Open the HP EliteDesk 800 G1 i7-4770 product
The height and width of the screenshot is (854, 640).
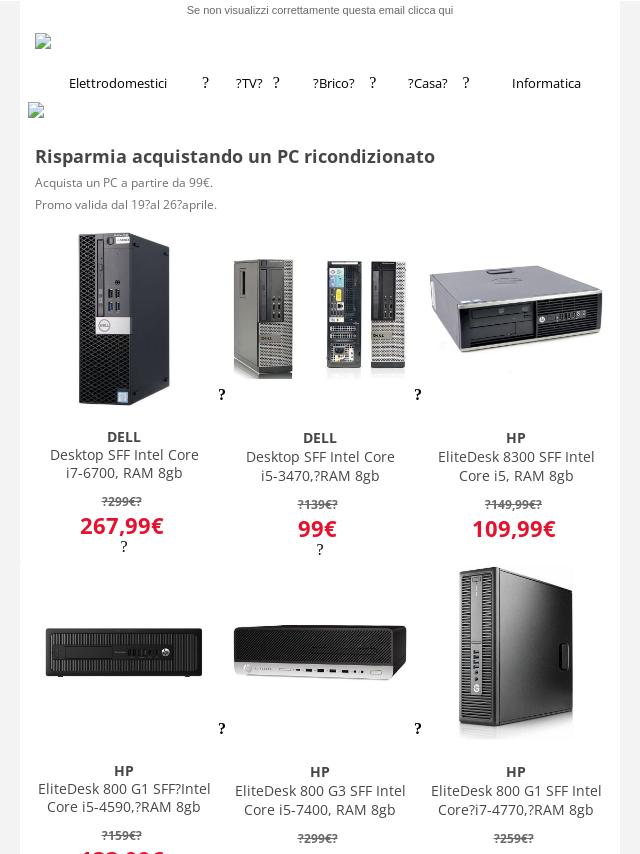pos(516,652)
